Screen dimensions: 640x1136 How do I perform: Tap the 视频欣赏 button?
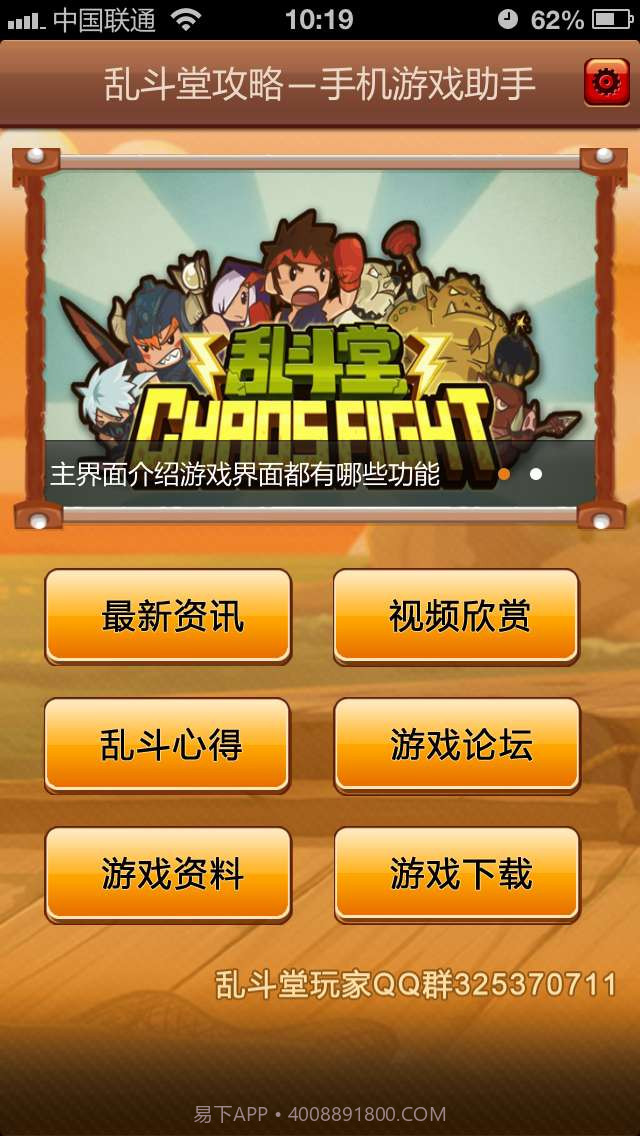pyautogui.click(x=457, y=616)
